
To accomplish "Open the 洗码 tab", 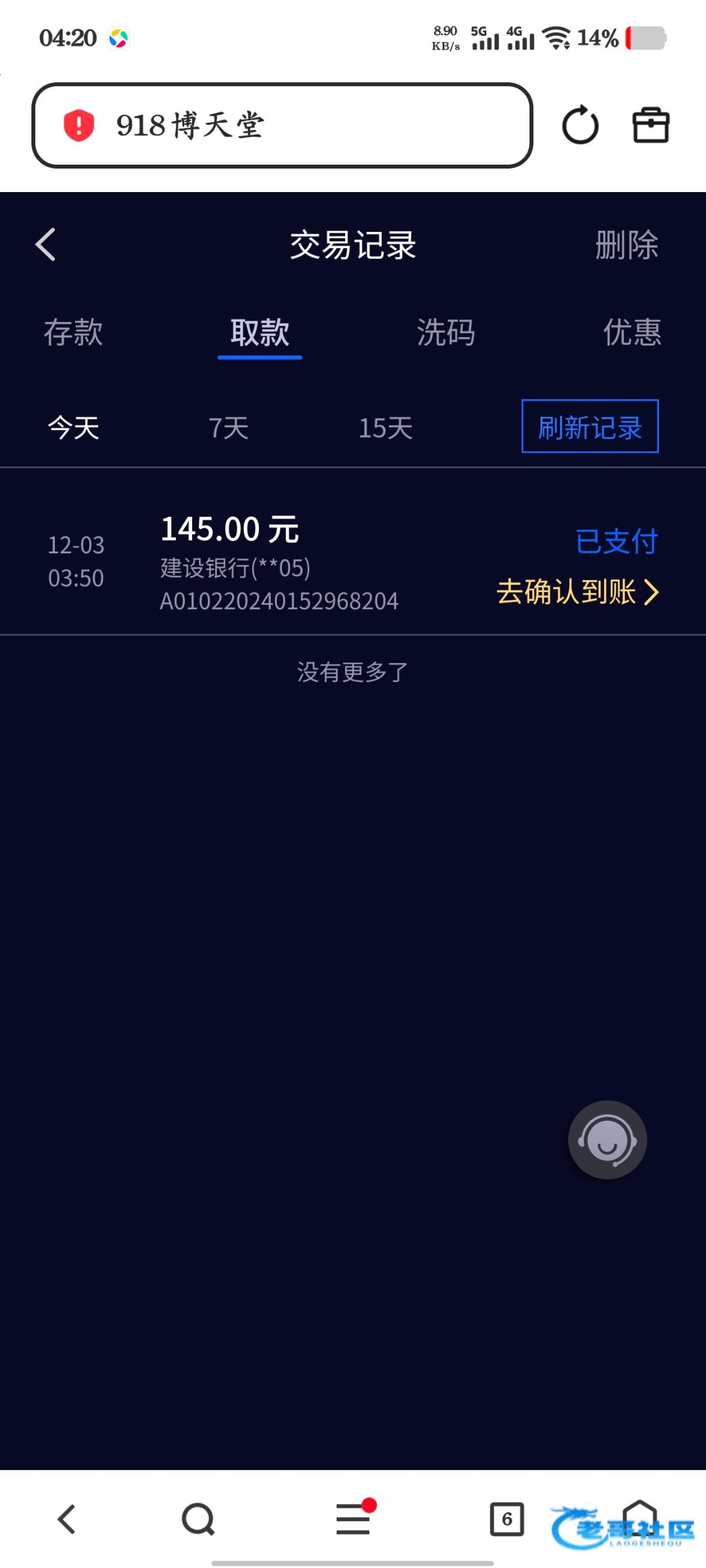I will click(x=446, y=332).
